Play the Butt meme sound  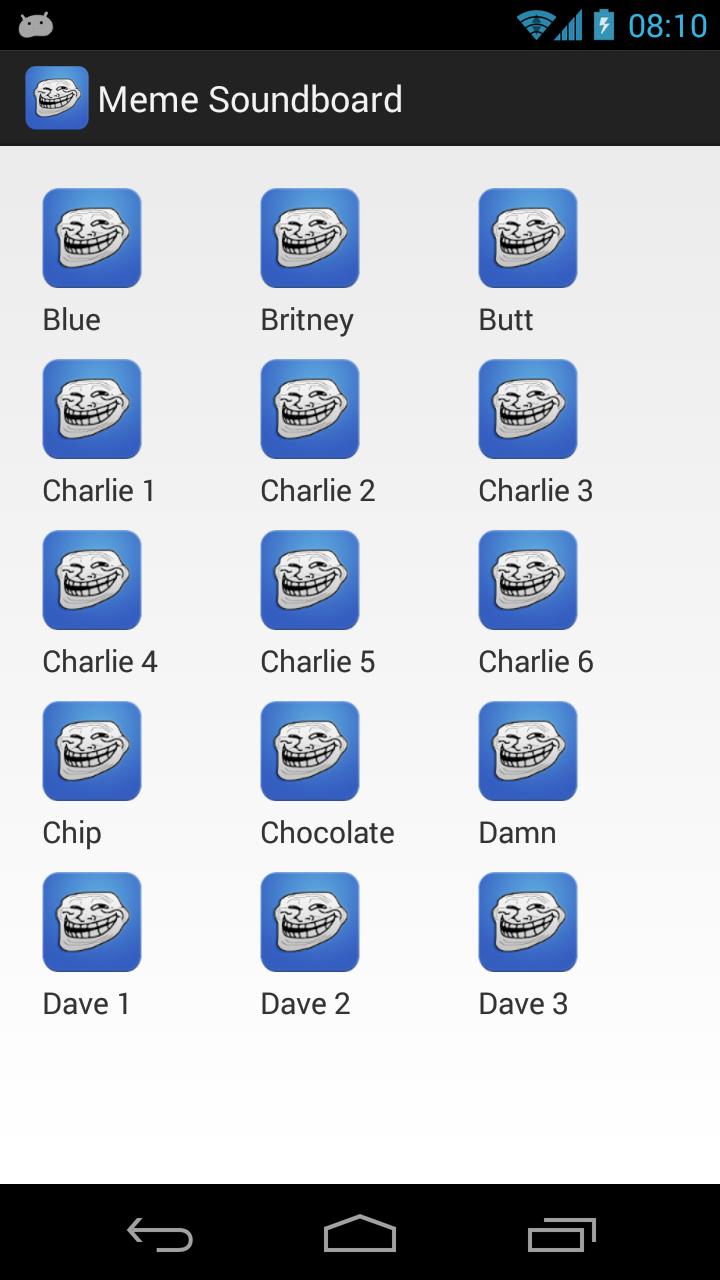pyautogui.click(x=527, y=238)
